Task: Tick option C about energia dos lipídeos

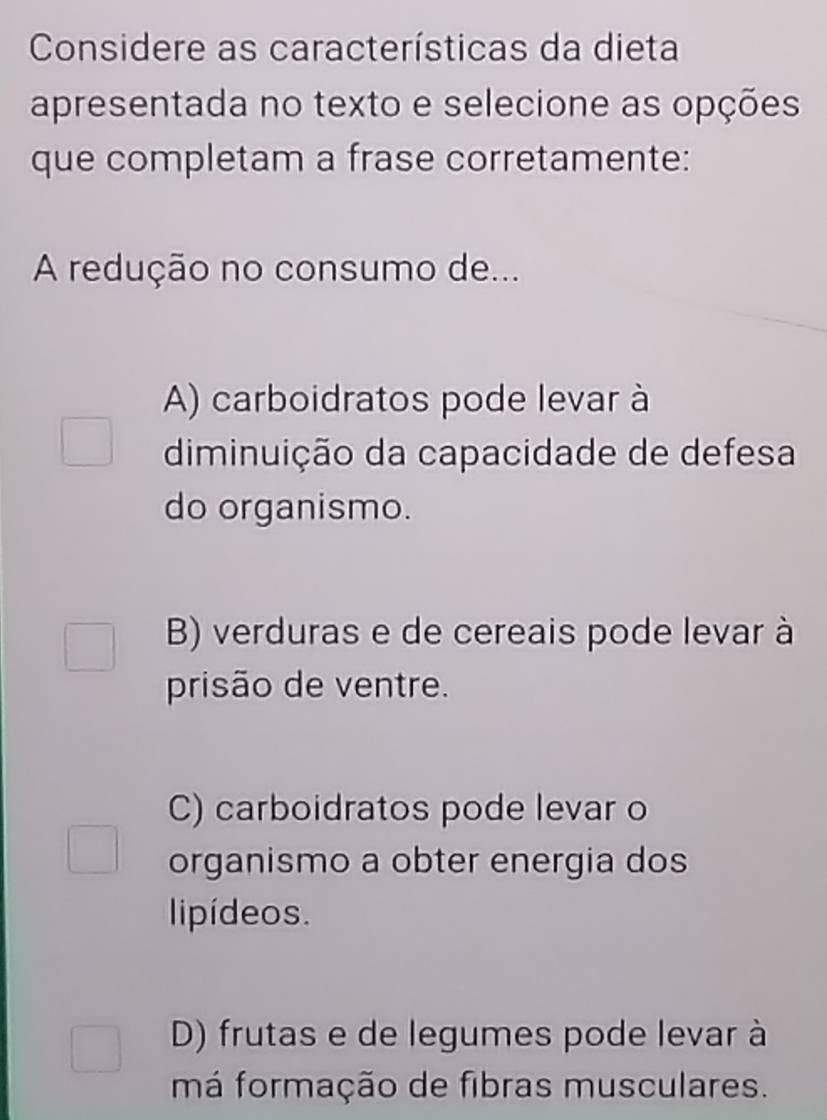Action: click(x=93, y=849)
